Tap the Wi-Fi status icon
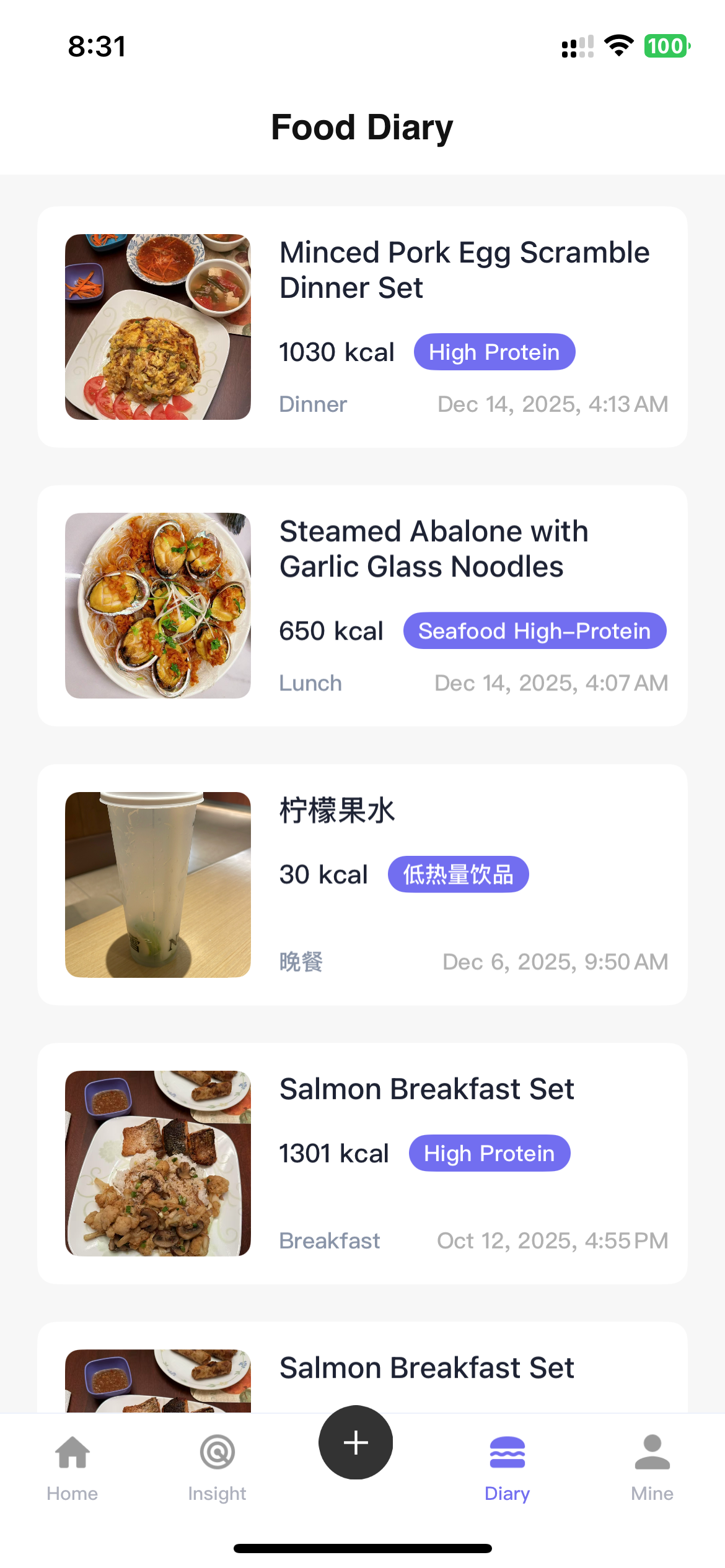Image resolution: width=725 pixels, height=1568 pixels. pos(618,45)
